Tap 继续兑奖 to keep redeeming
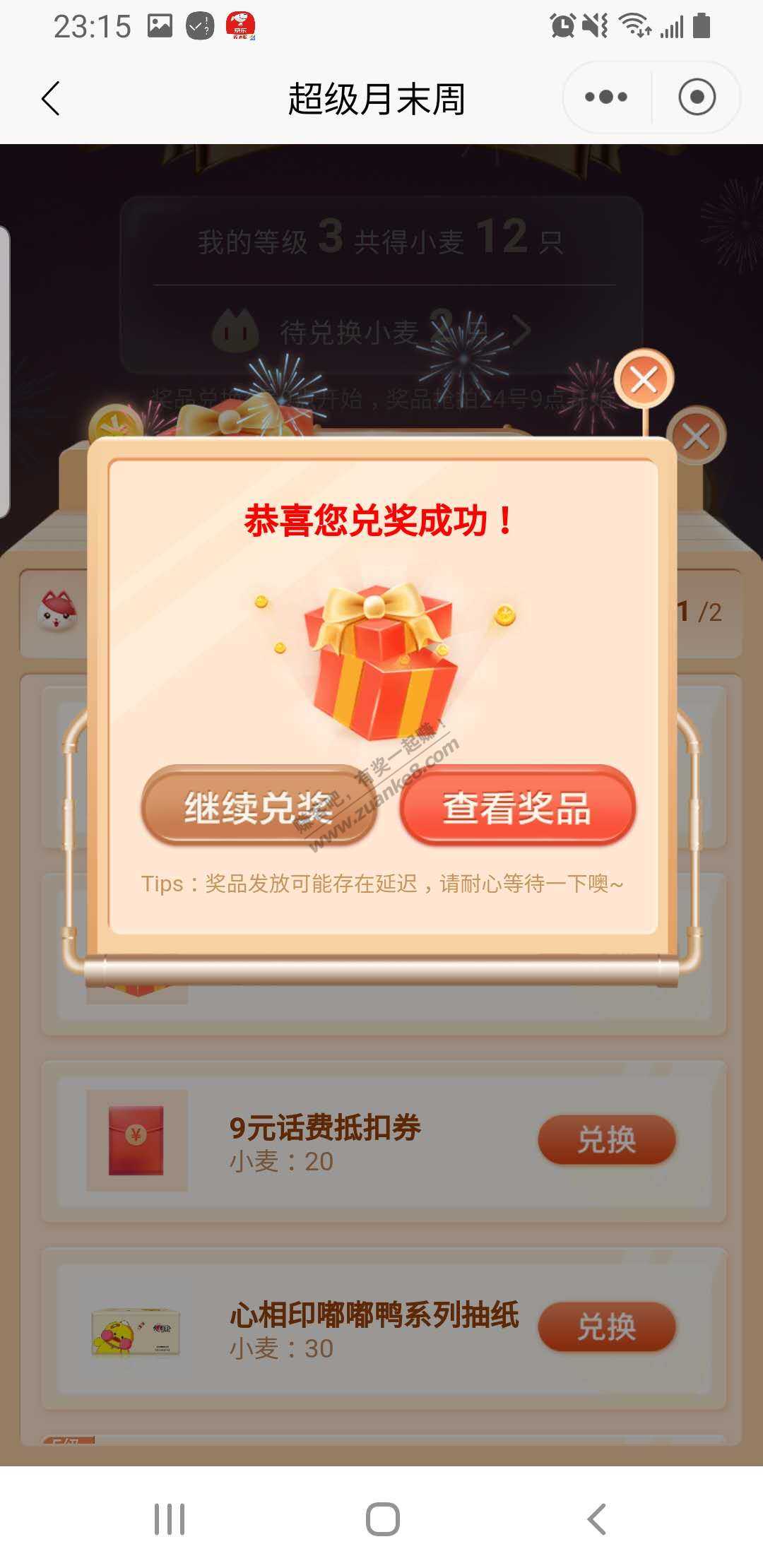 [258, 807]
